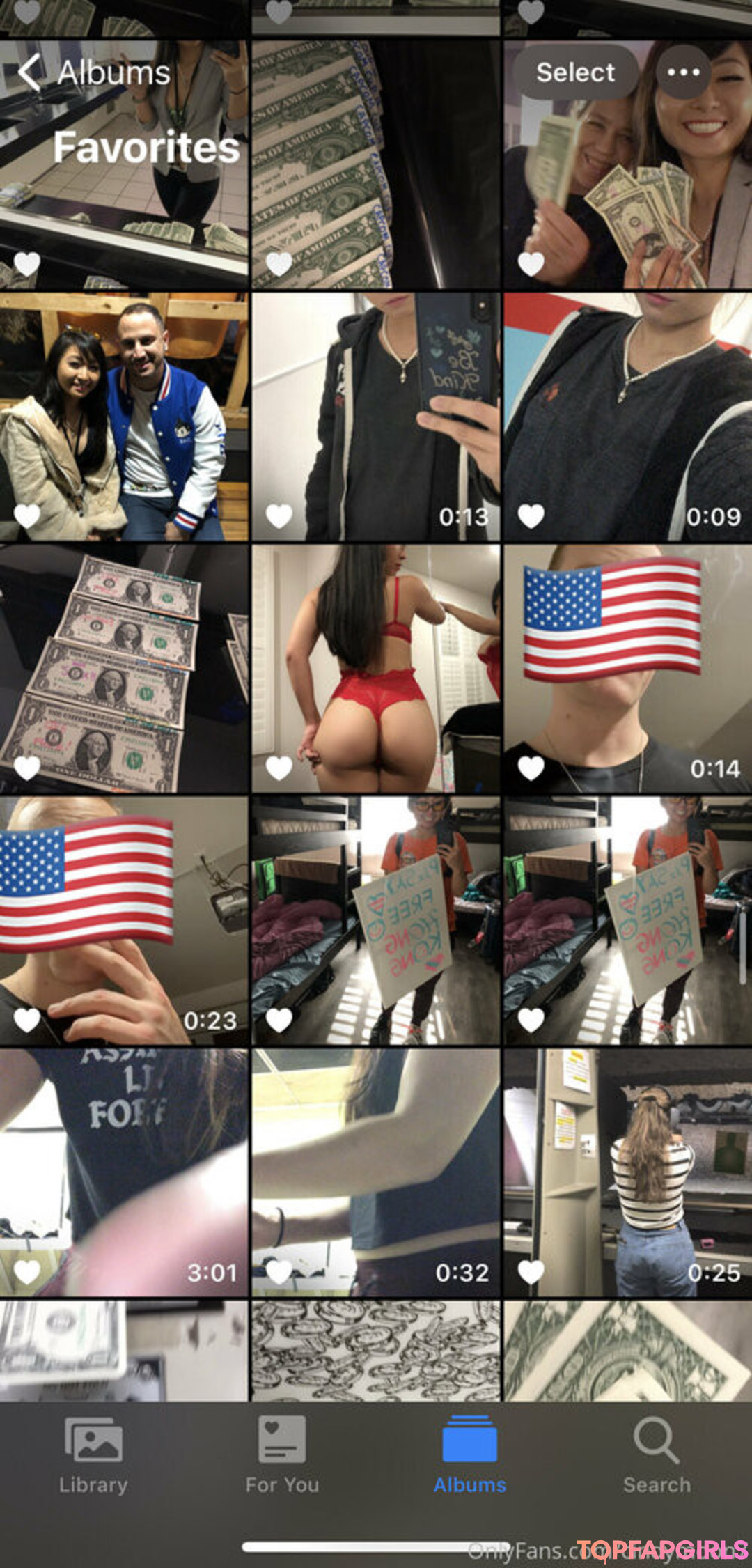Play the 0:14 video with flag sticker

[627, 669]
